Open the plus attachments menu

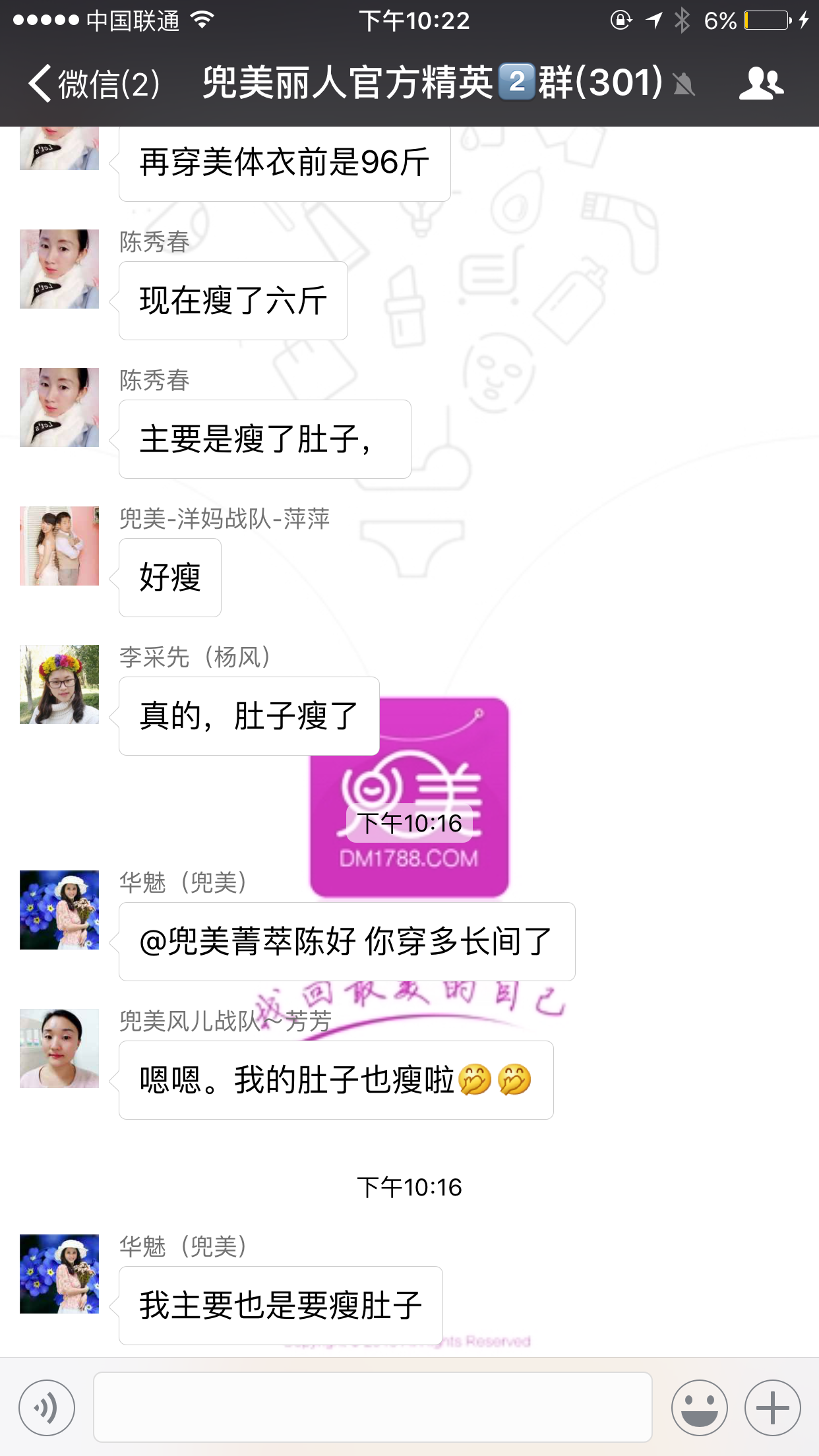tap(772, 1408)
